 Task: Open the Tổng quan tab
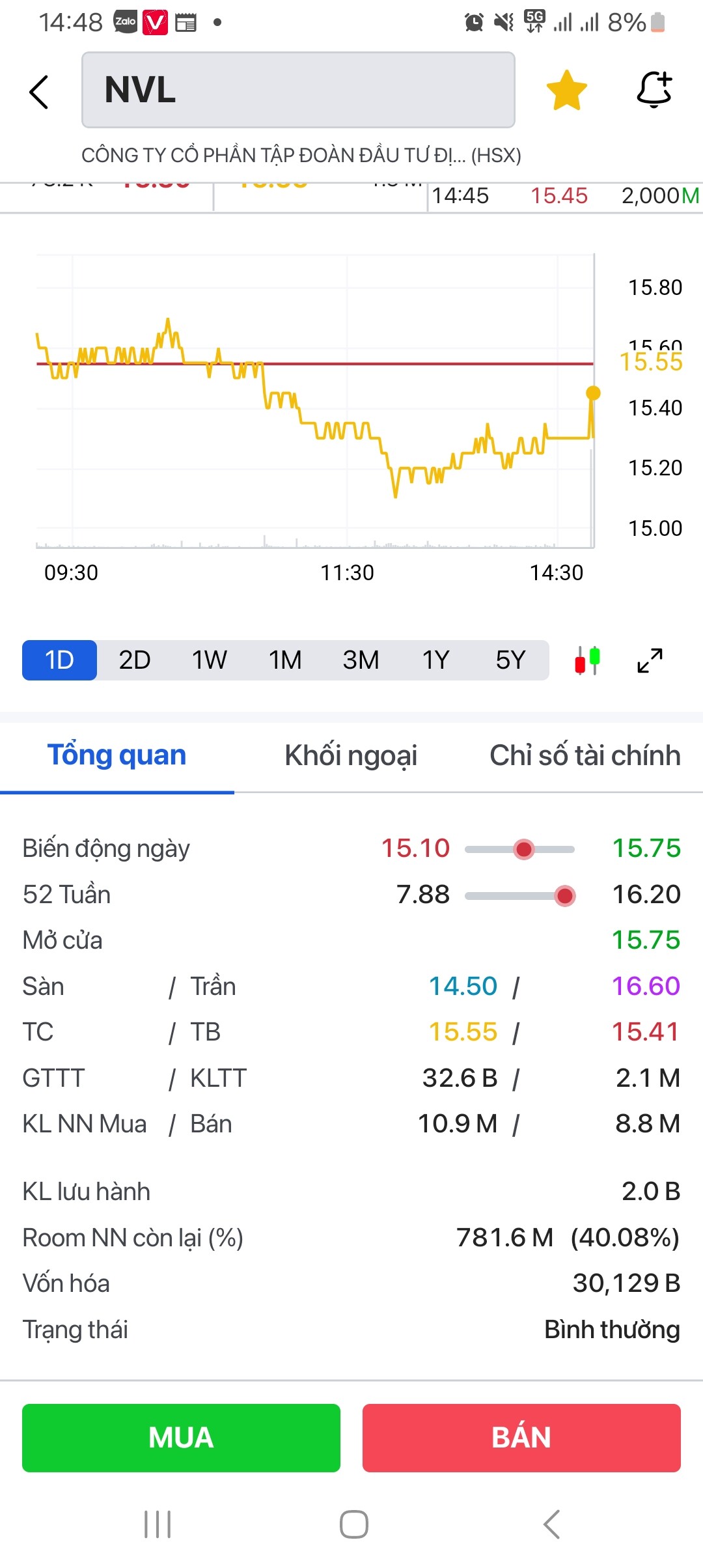(117, 755)
